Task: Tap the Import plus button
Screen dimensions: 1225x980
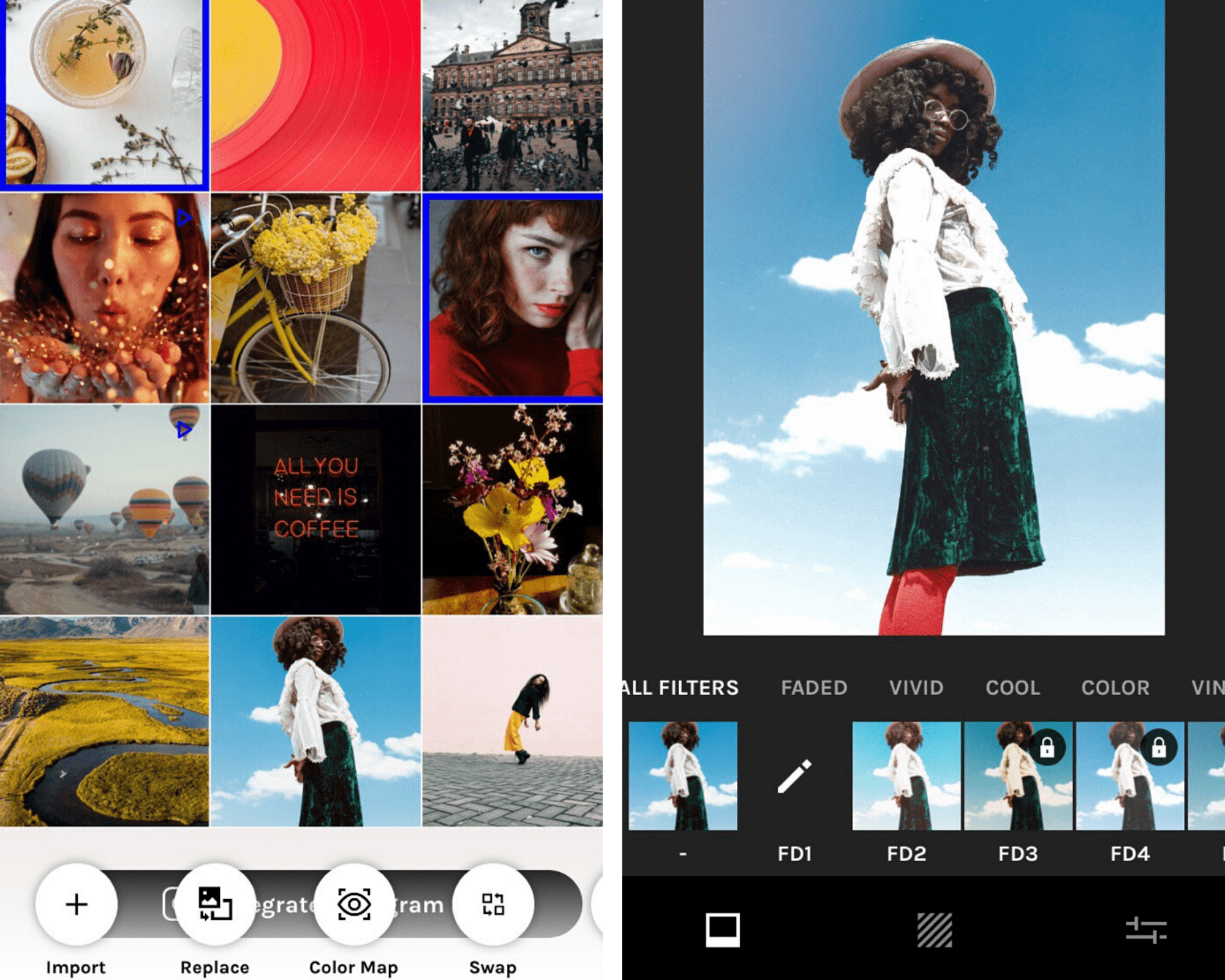Action: coord(76,904)
